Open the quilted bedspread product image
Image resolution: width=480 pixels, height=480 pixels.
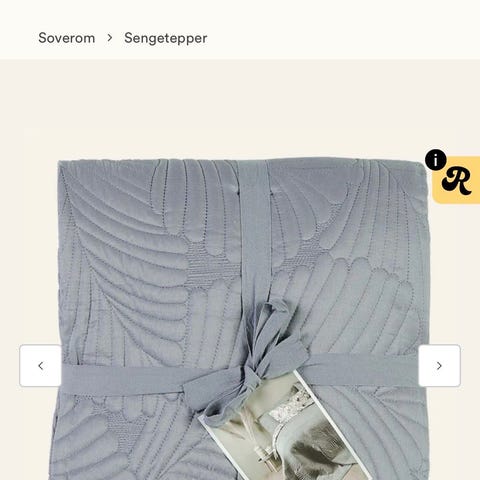(x=240, y=319)
